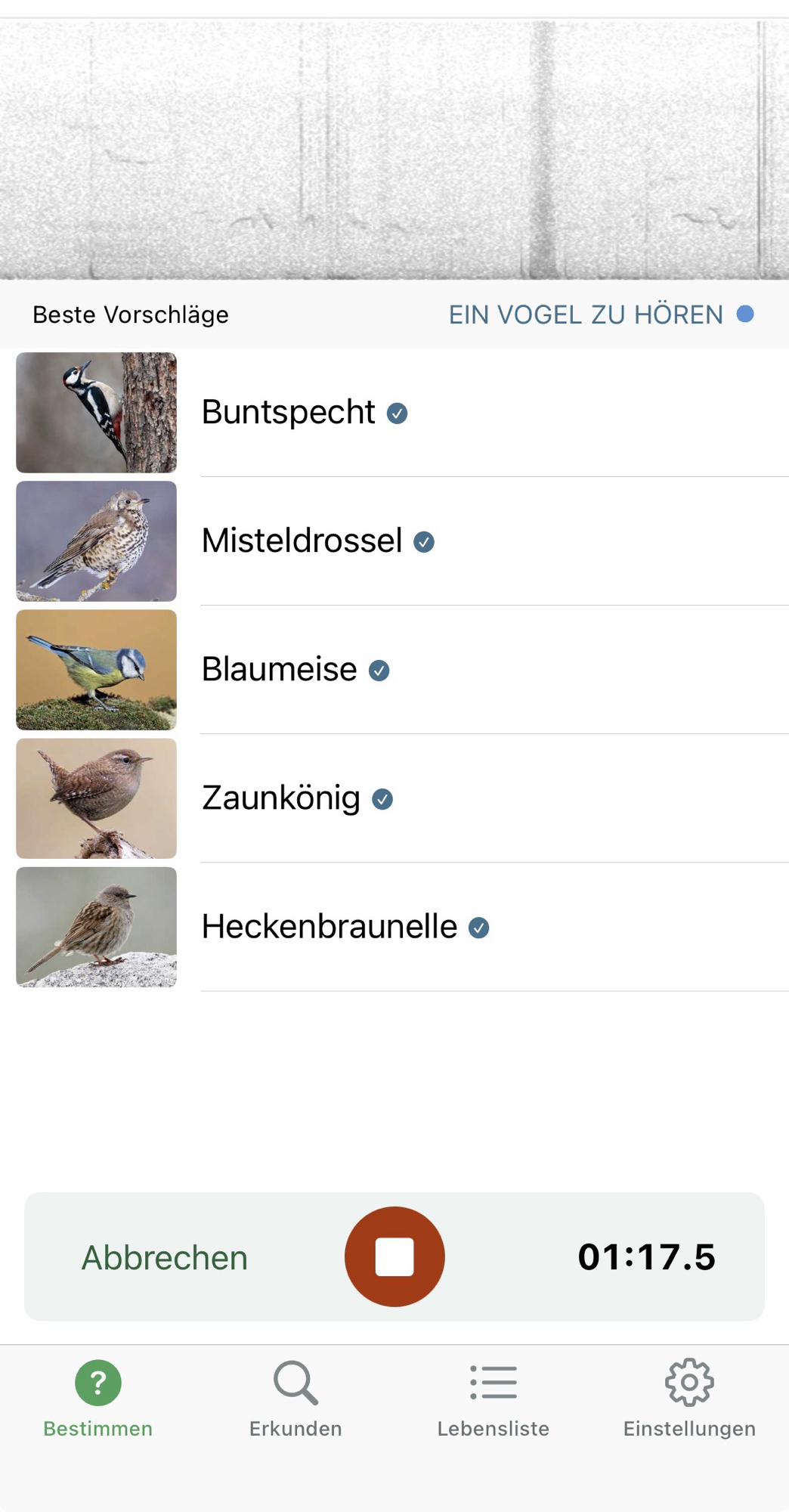This screenshot has width=789, height=1512.
Task: Cancel recording with Abbrechen
Action: (165, 1257)
